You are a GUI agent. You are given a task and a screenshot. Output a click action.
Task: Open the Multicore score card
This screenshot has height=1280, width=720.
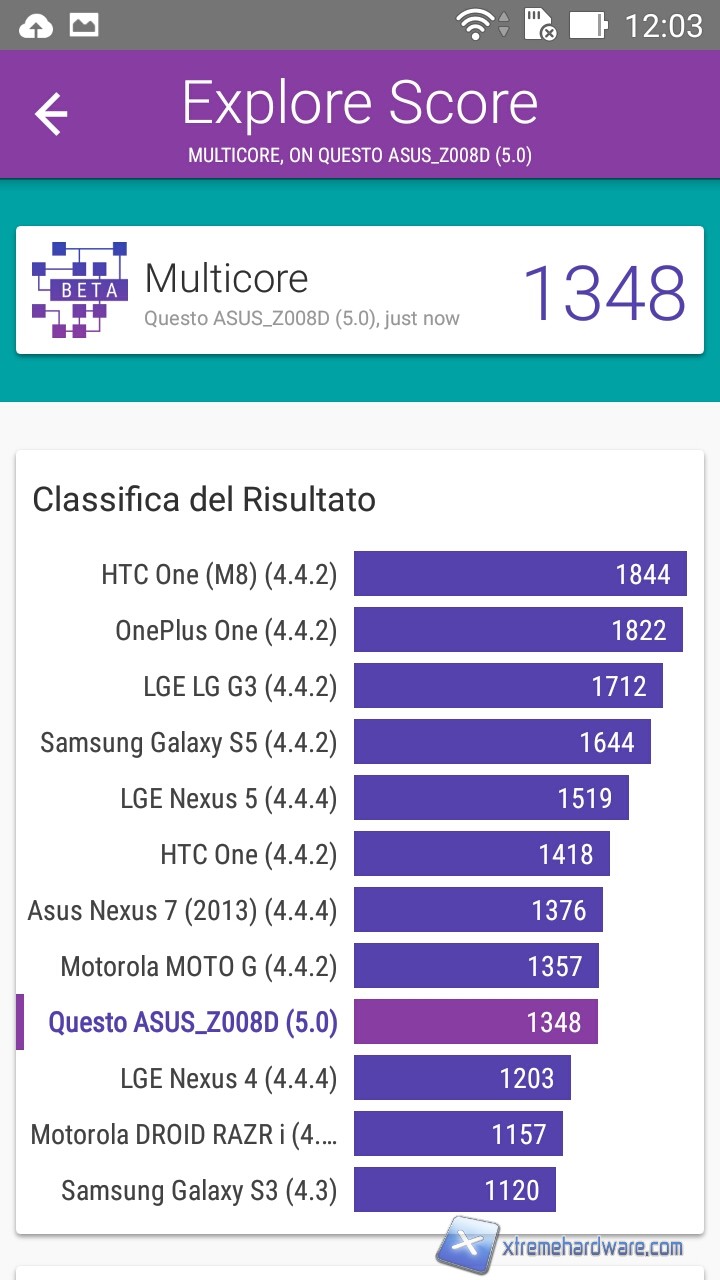360,290
